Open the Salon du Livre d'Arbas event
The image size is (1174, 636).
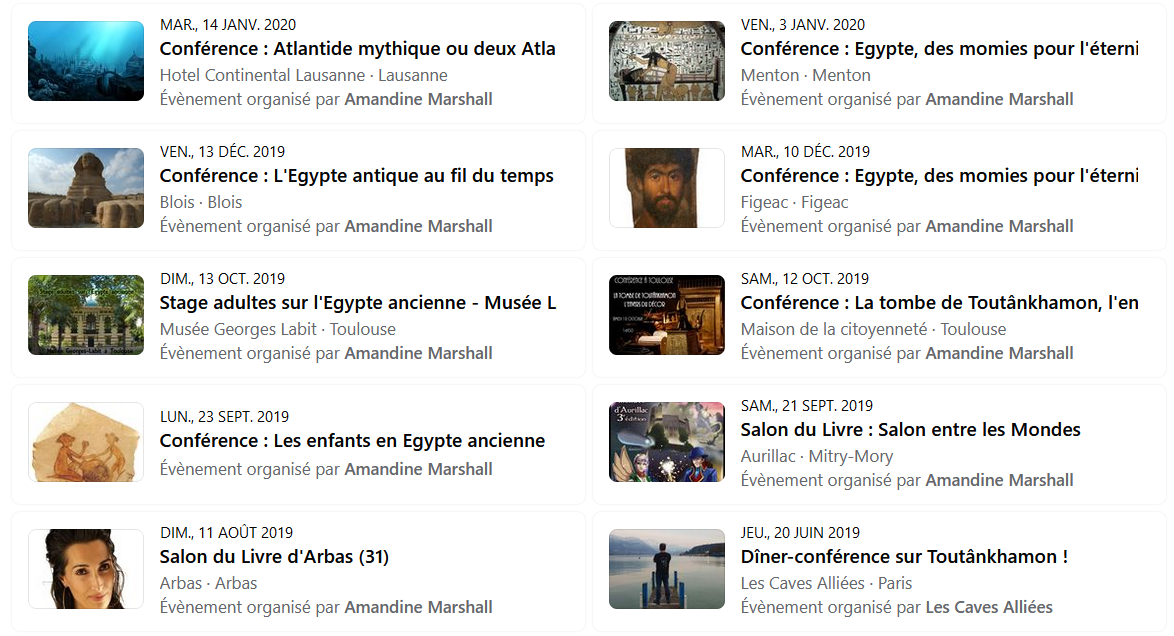274,557
